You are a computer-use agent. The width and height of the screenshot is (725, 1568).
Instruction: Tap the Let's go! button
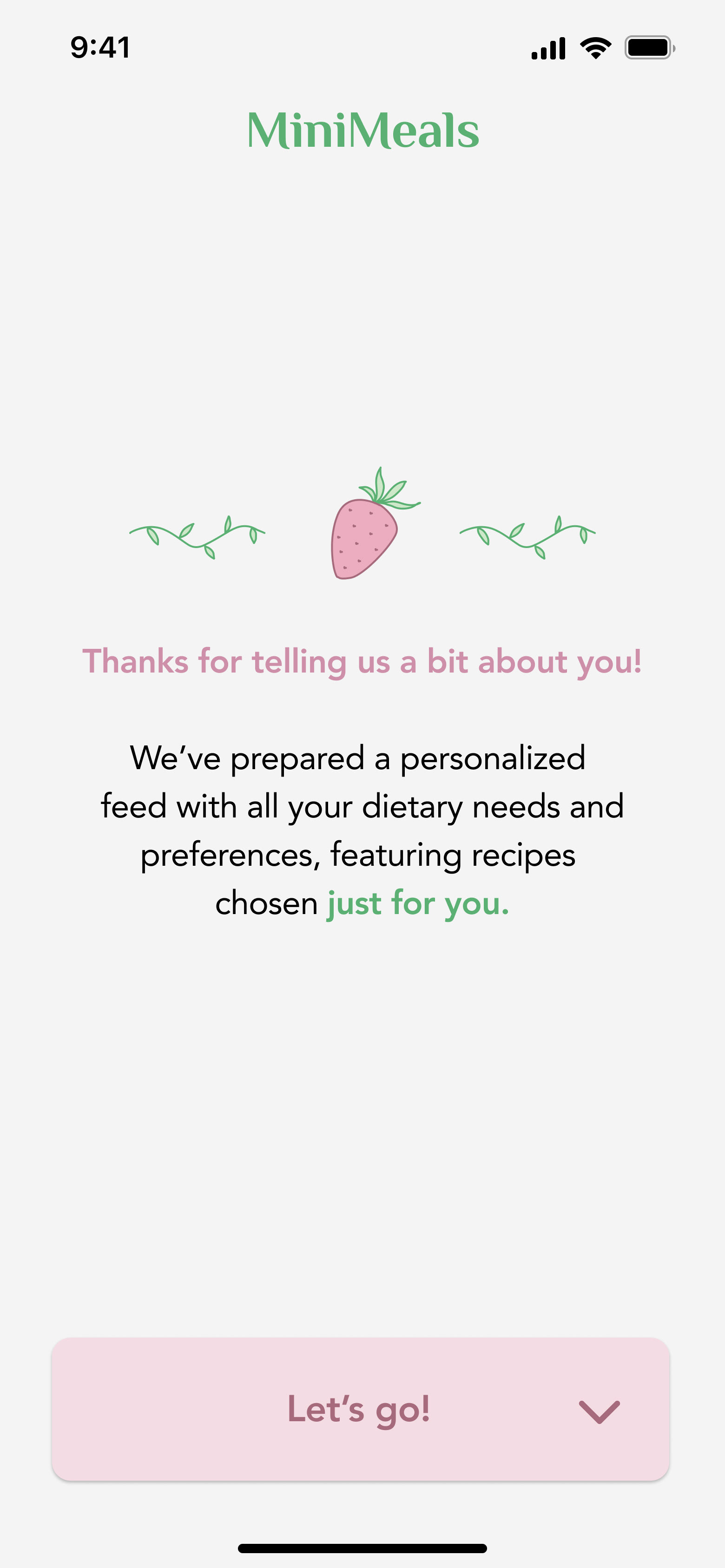360,1409
